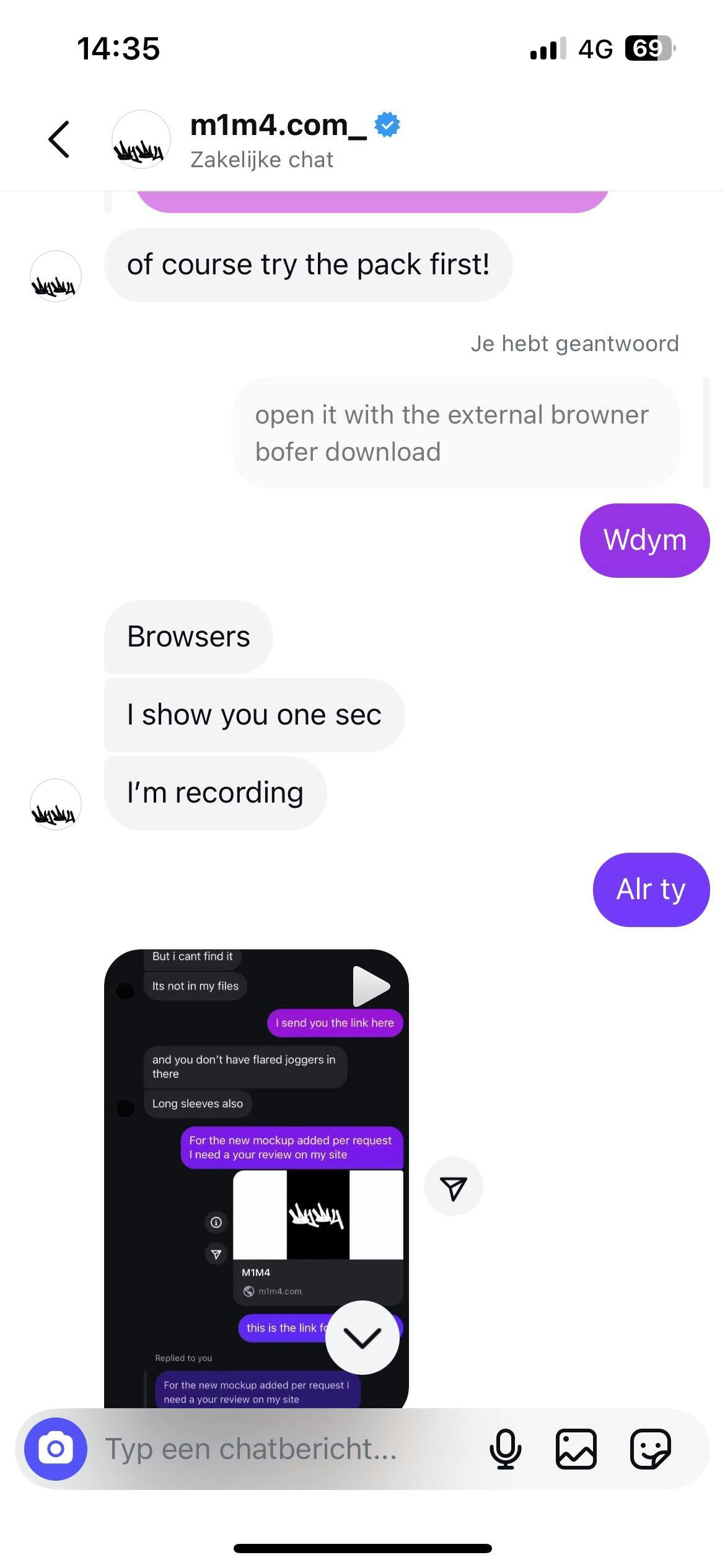The height and width of the screenshot is (1568, 725).
Task: Tap sender avatar next to 'I'm recording'
Action: click(56, 804)
